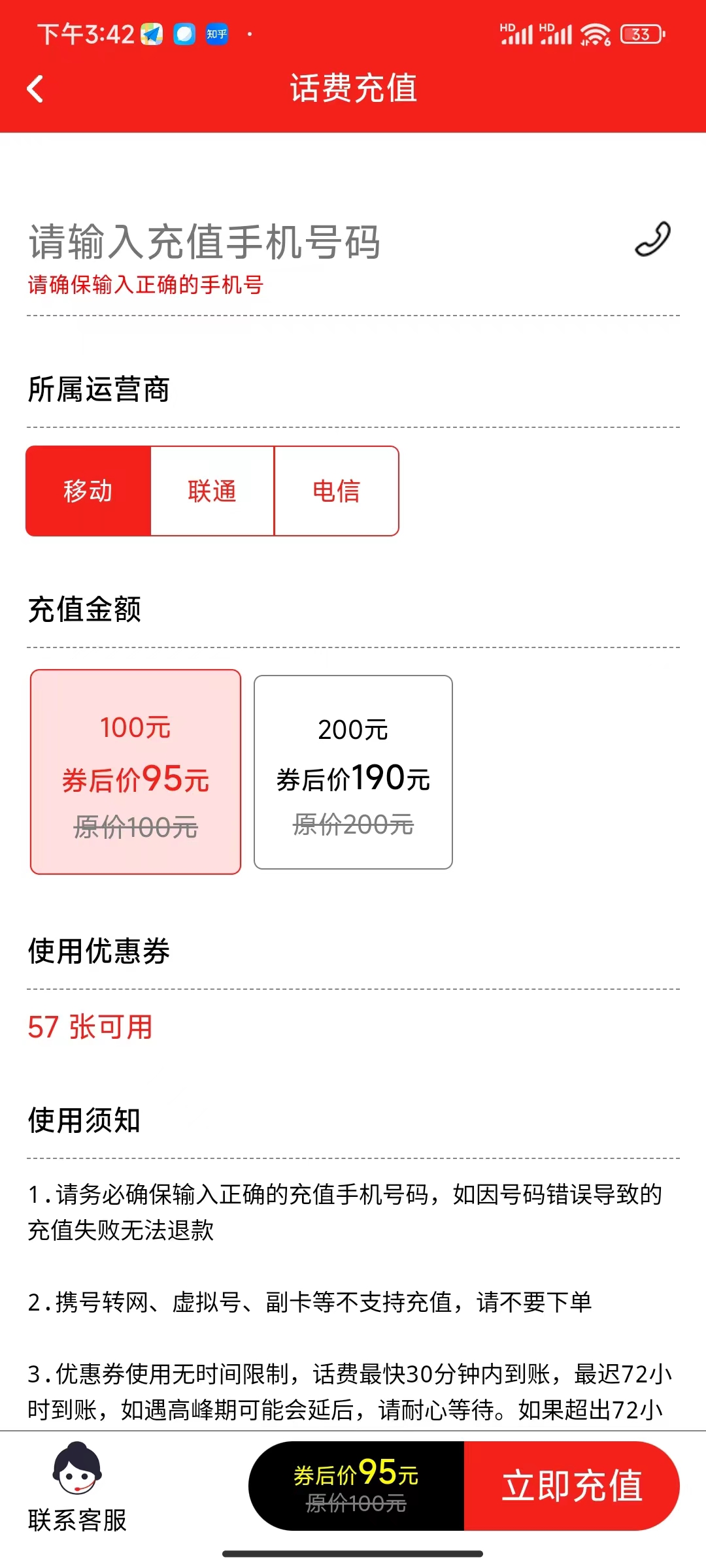Select the 电信 carrier option
The height and width of the screenshot is (1568, 706).
(x=337, y=491)
